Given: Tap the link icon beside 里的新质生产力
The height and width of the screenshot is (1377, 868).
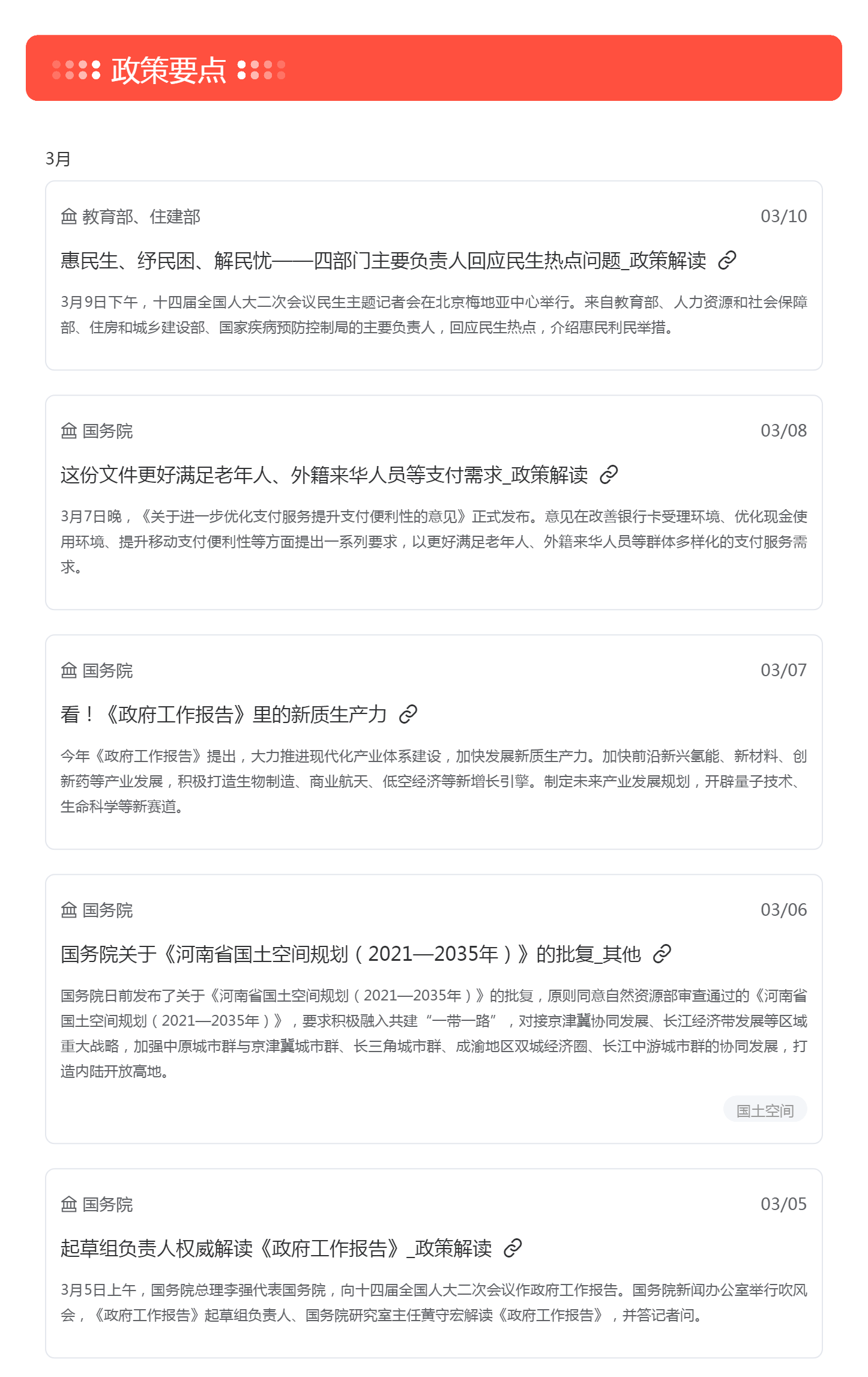Looking at the screenshot, I should coord(408,715).
